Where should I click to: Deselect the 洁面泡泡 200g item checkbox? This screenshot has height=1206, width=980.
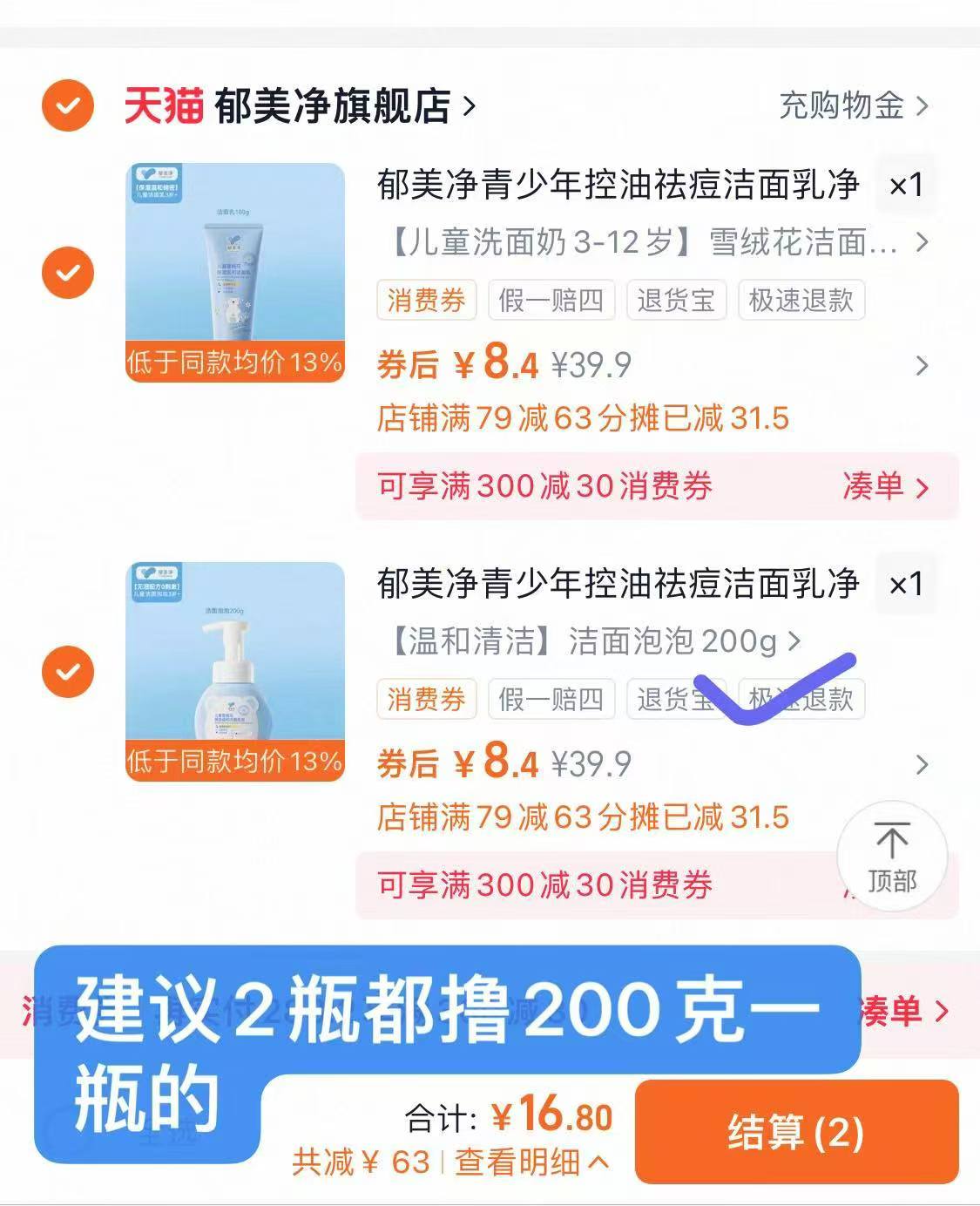(x=67, y=672)
